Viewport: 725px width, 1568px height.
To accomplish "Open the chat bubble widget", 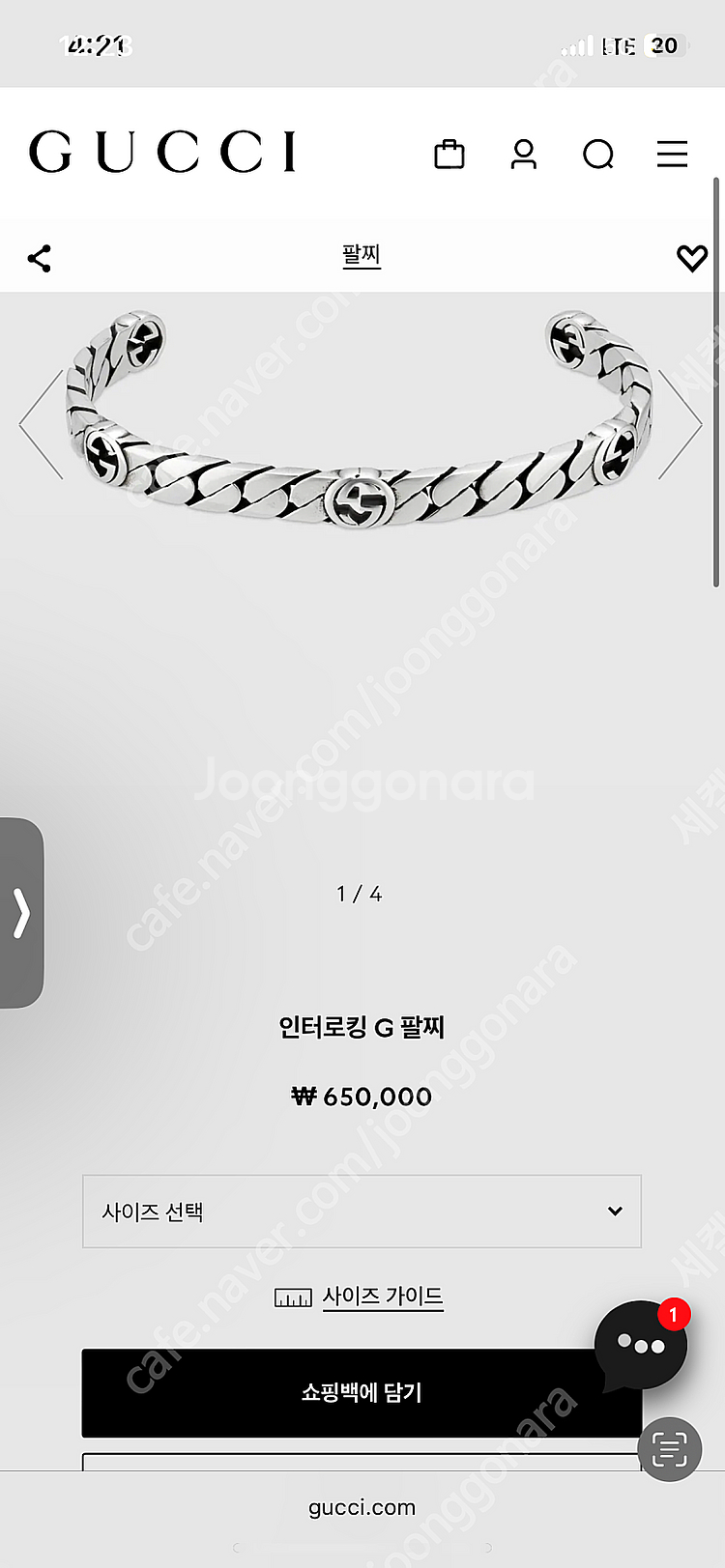I will (641, 1345).
